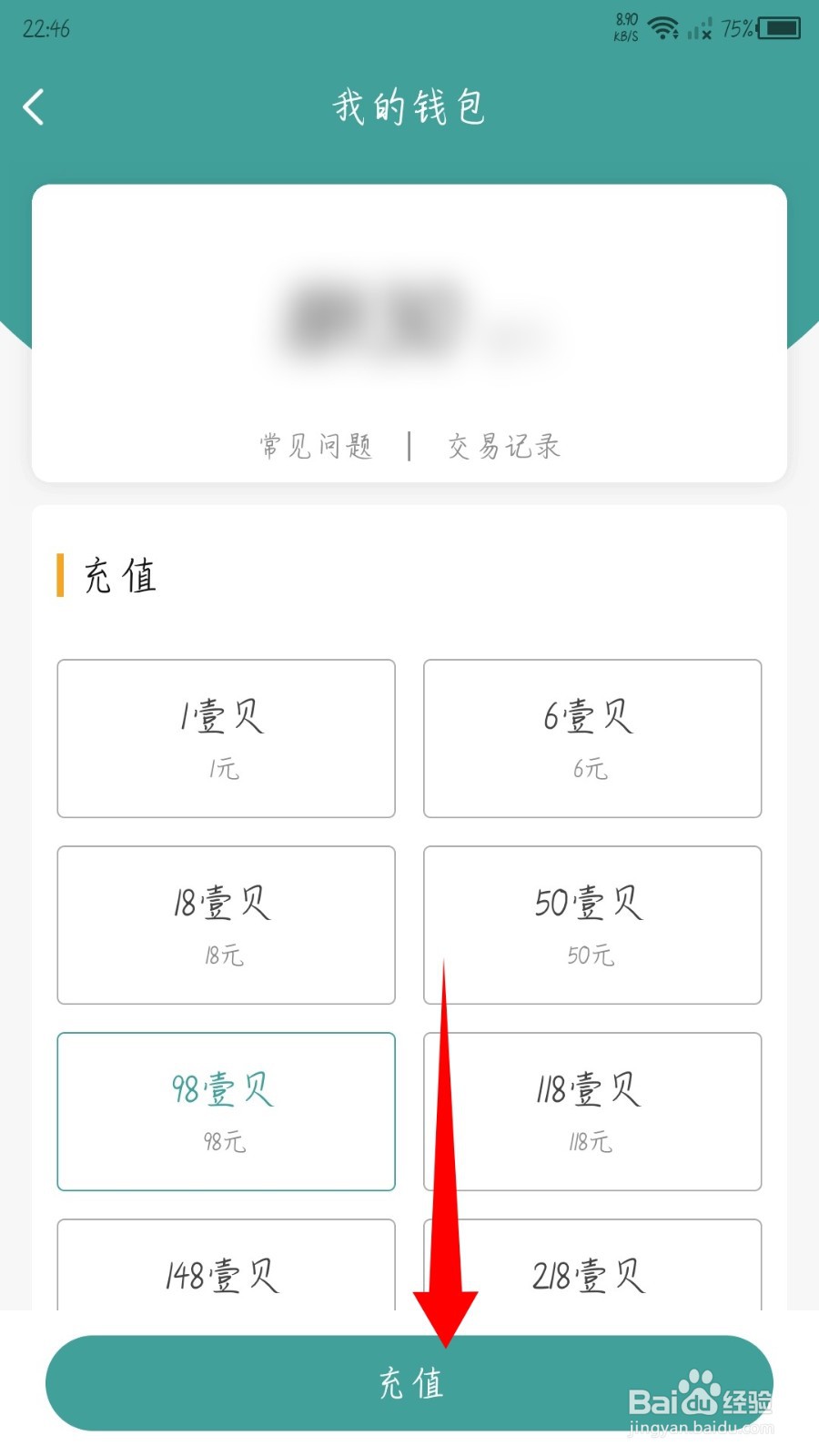The image size is (819, 1456).
Task: Tap the clock showing 22:46
Action: click(41, 30)
